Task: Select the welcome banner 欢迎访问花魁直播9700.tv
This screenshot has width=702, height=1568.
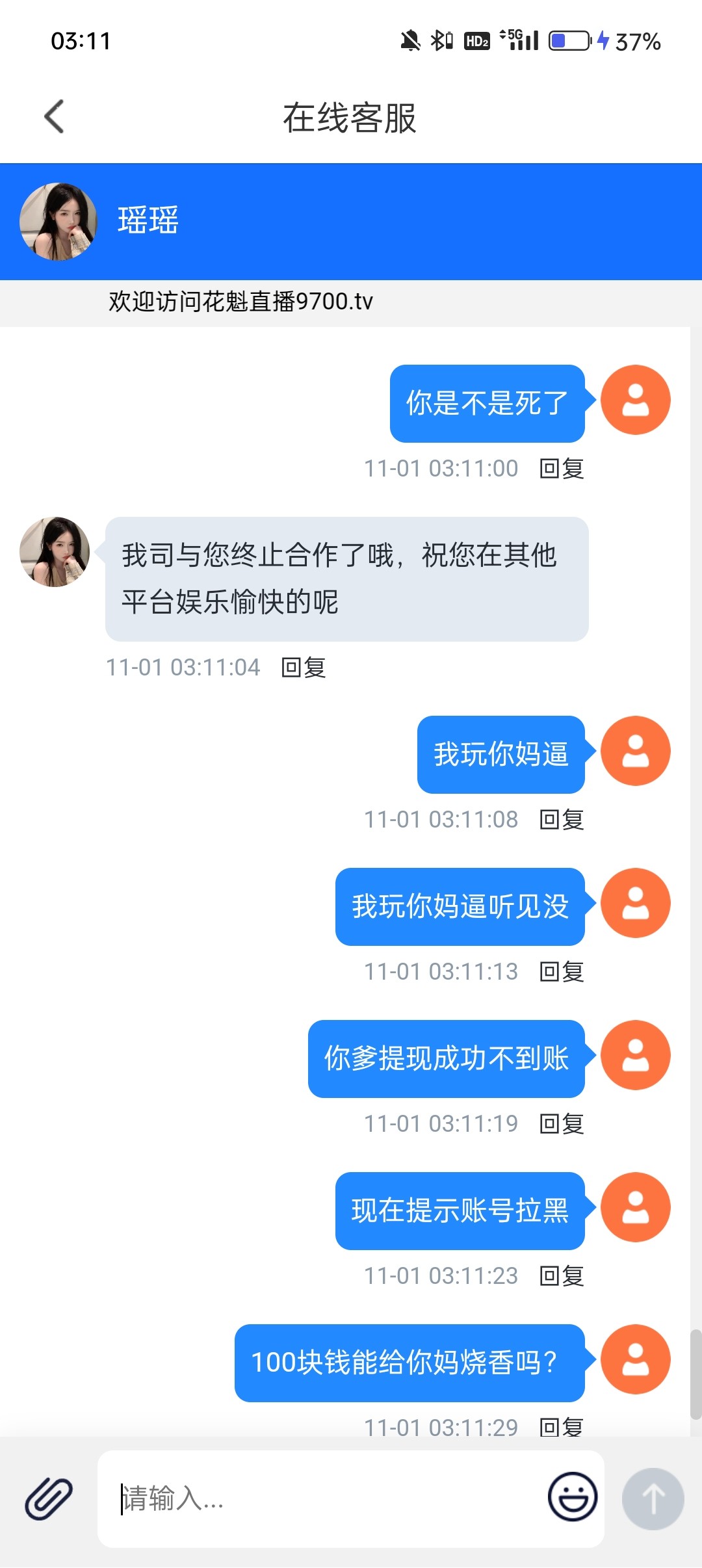Action: pyautogui.click(x=240, y=301)
